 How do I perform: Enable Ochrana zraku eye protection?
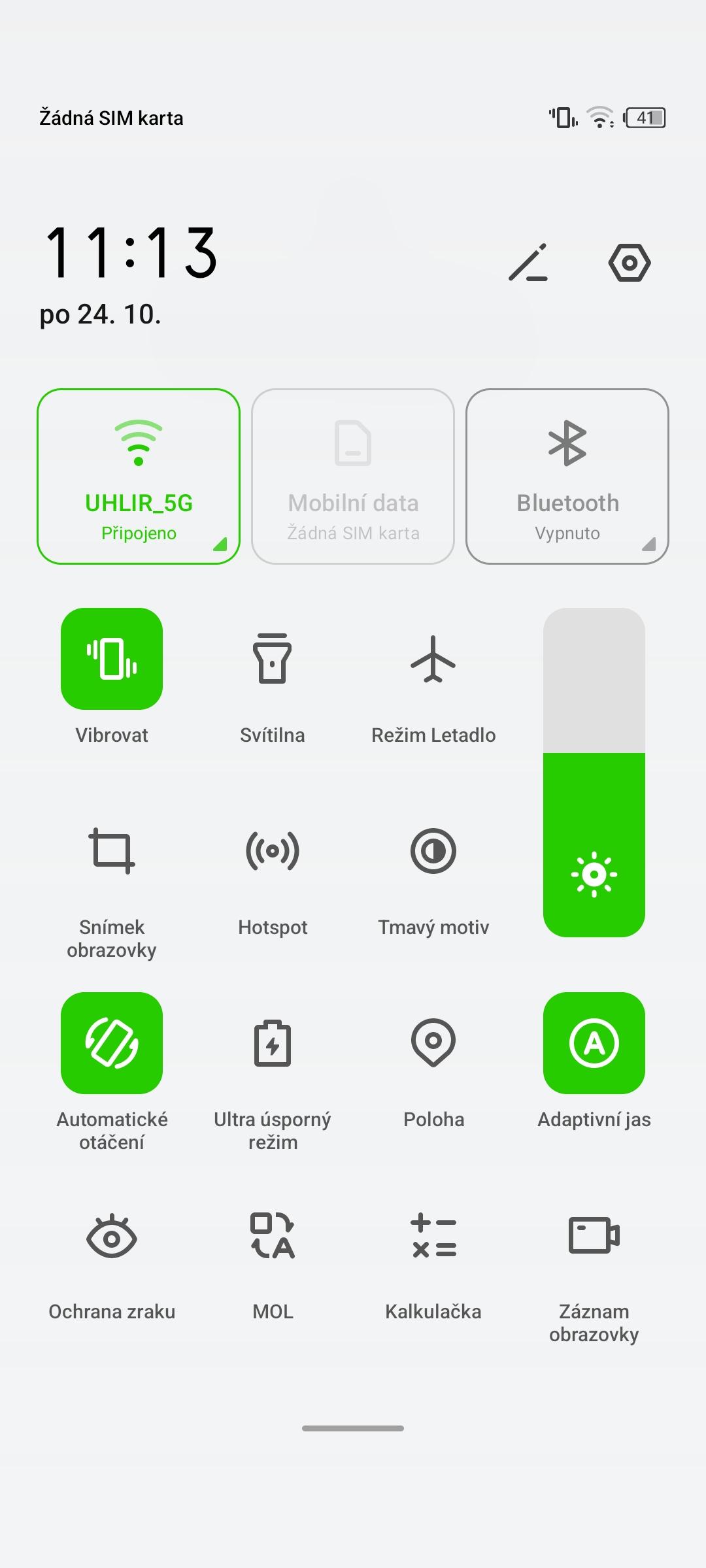tap(112, 1235)
